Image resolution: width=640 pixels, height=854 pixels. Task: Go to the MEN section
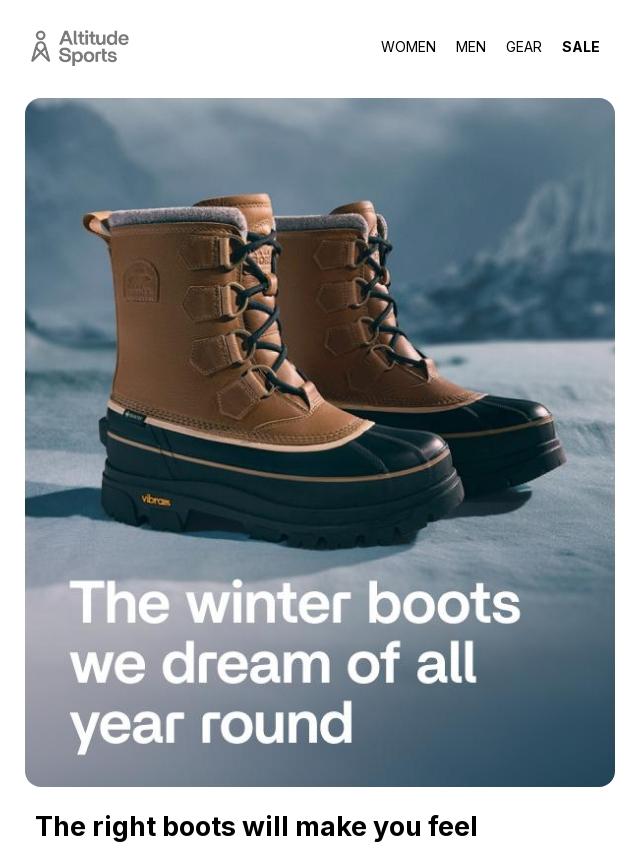pyautogui.click(x=470, y=47)
